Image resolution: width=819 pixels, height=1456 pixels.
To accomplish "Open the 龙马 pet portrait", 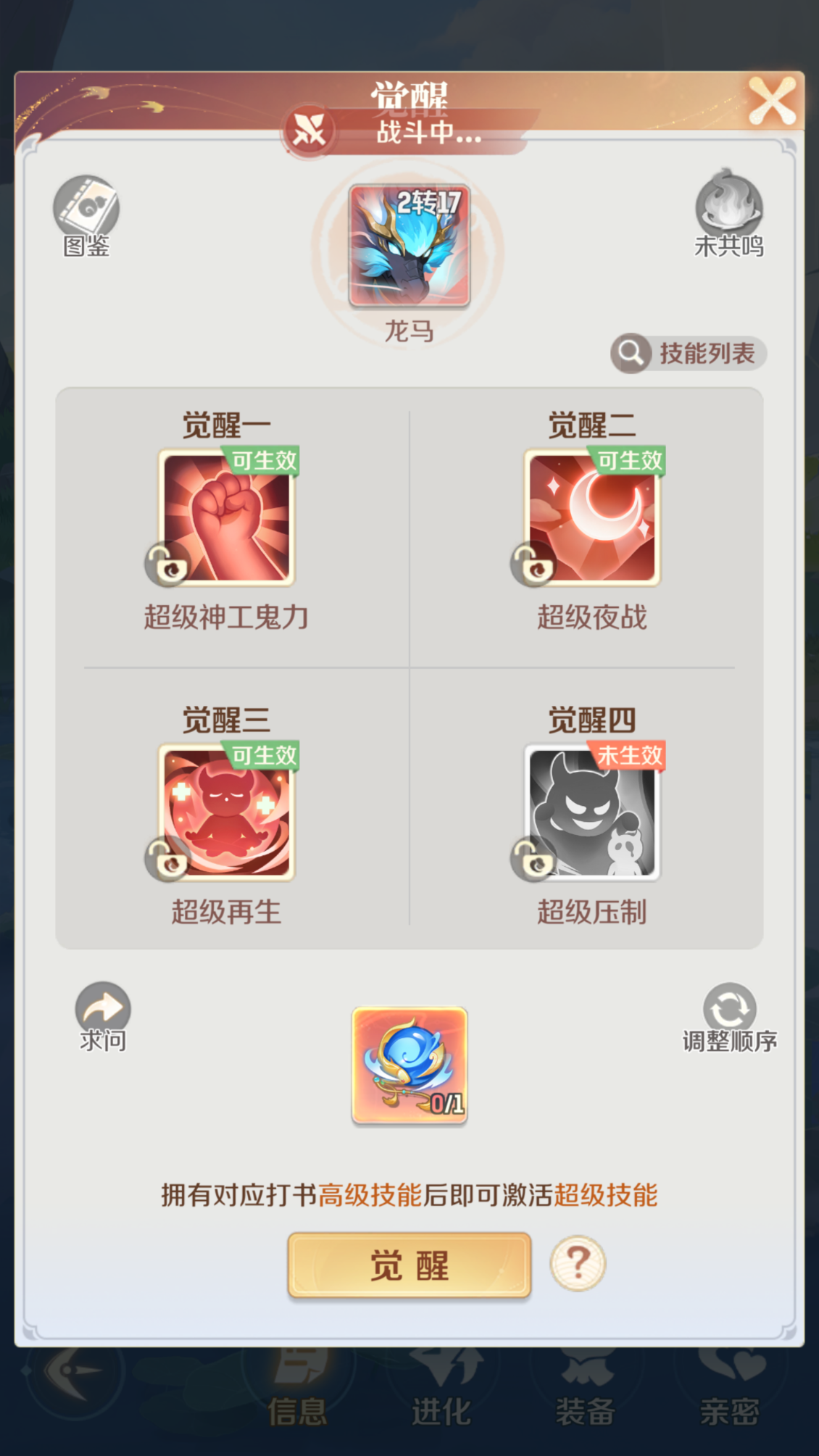I will coord(409,245).
